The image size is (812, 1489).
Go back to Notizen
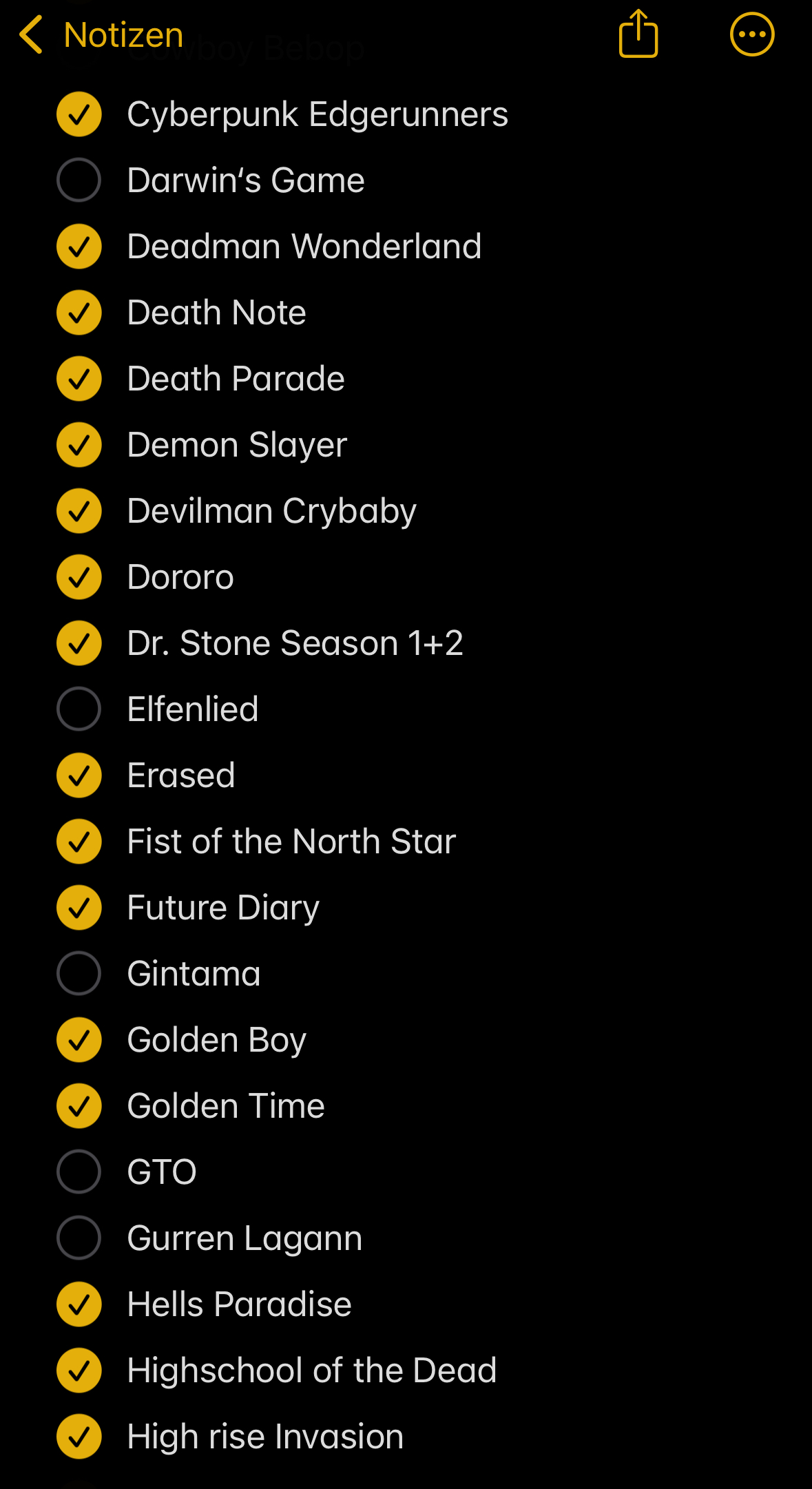point(101,35)
